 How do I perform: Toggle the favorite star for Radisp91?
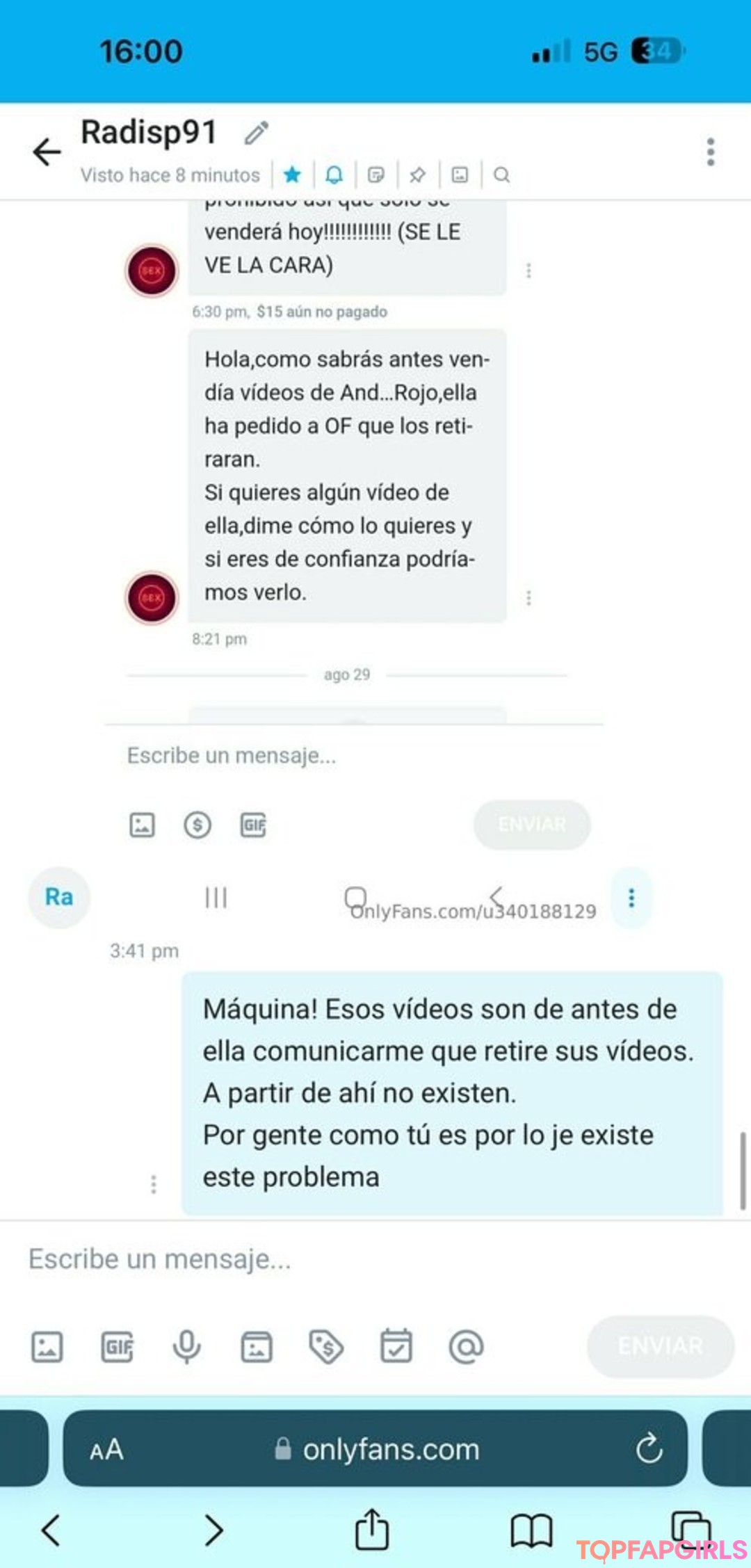(292, 175)
